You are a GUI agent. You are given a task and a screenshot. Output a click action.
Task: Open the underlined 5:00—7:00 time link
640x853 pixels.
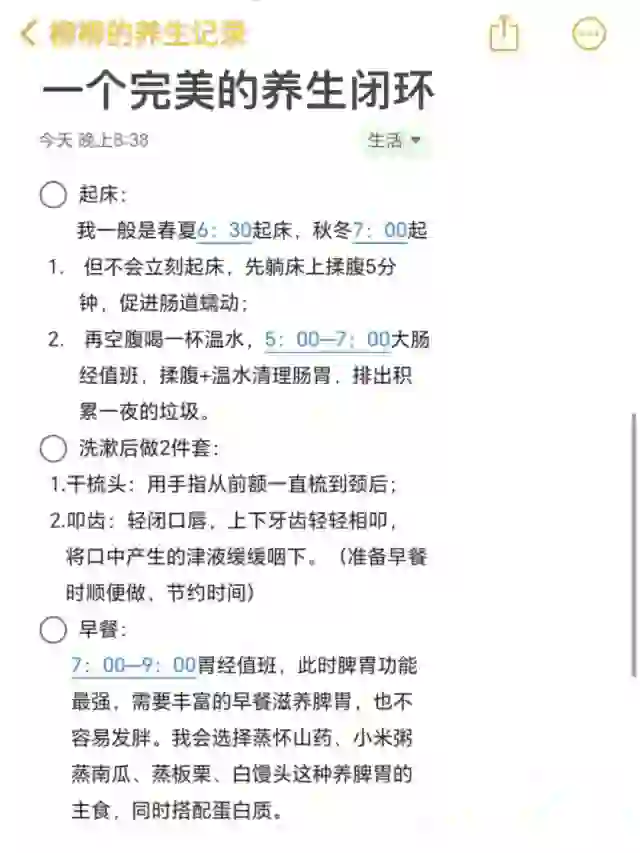327,340
